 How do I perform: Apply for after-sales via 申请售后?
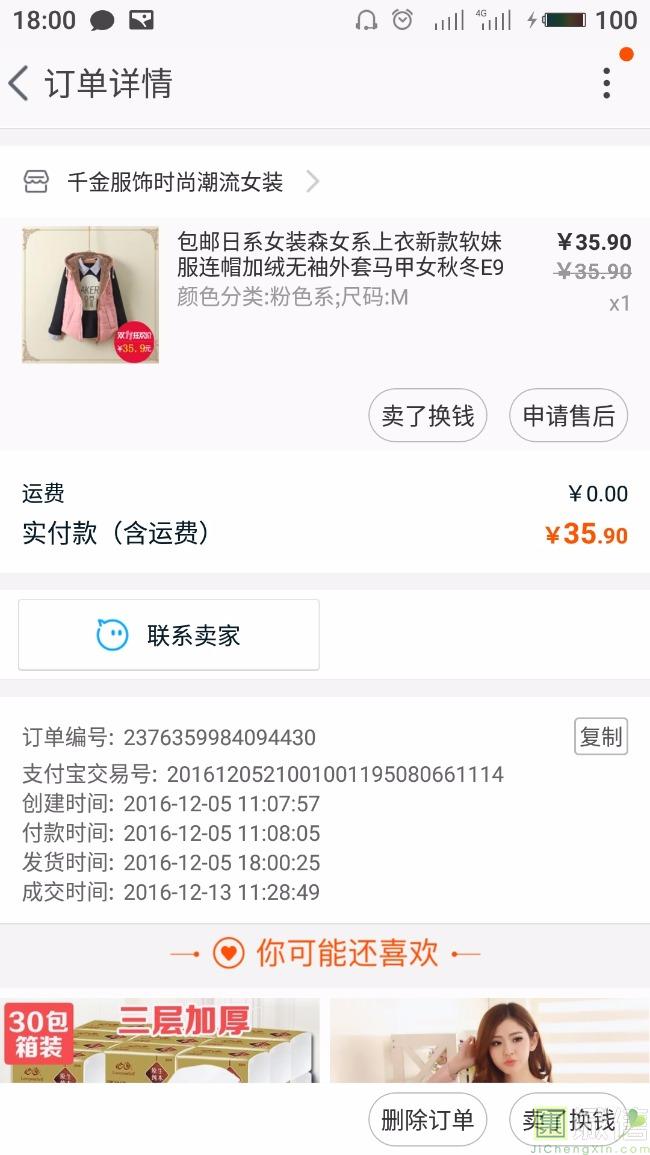pyautogui.click(x=568, y=415)
